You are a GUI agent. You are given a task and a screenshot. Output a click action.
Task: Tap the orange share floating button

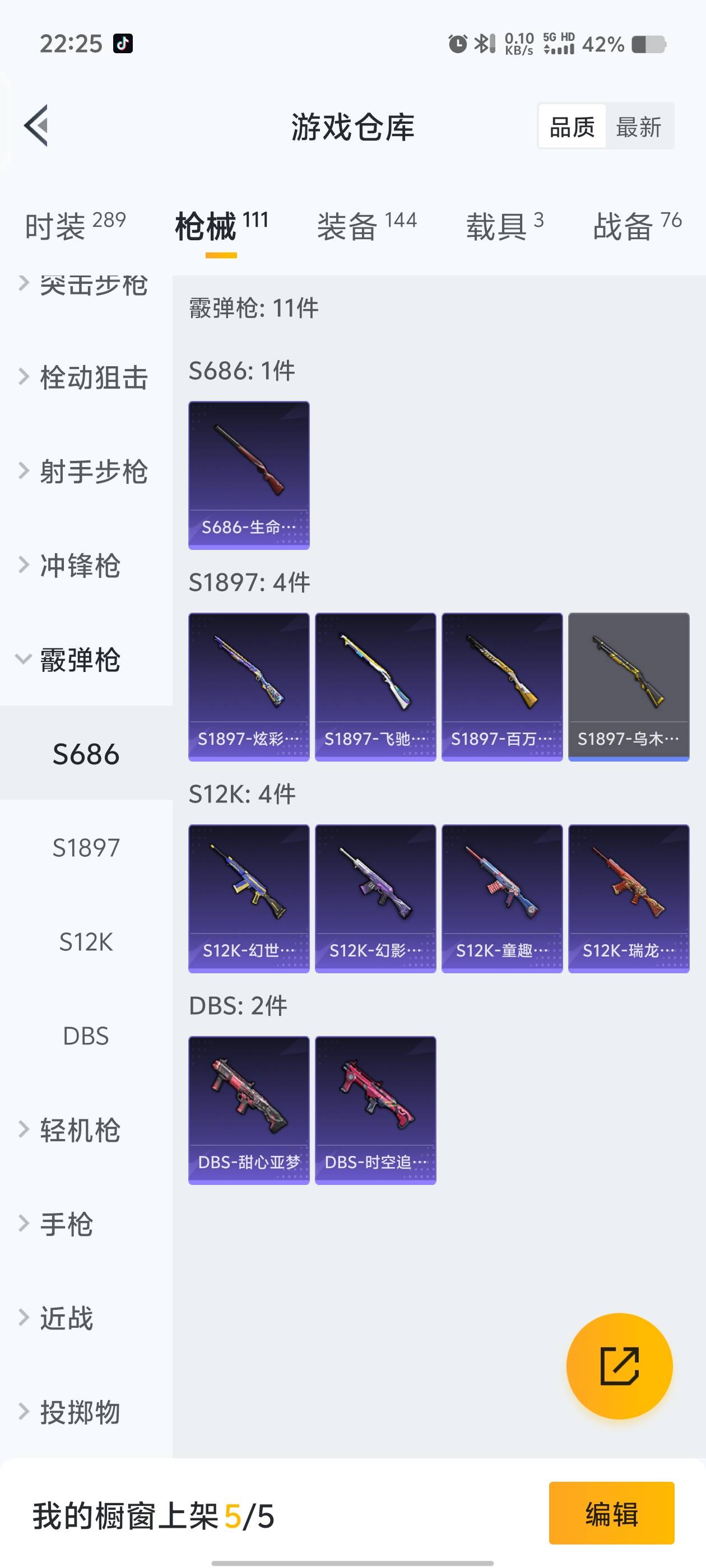pos(619,1366)
